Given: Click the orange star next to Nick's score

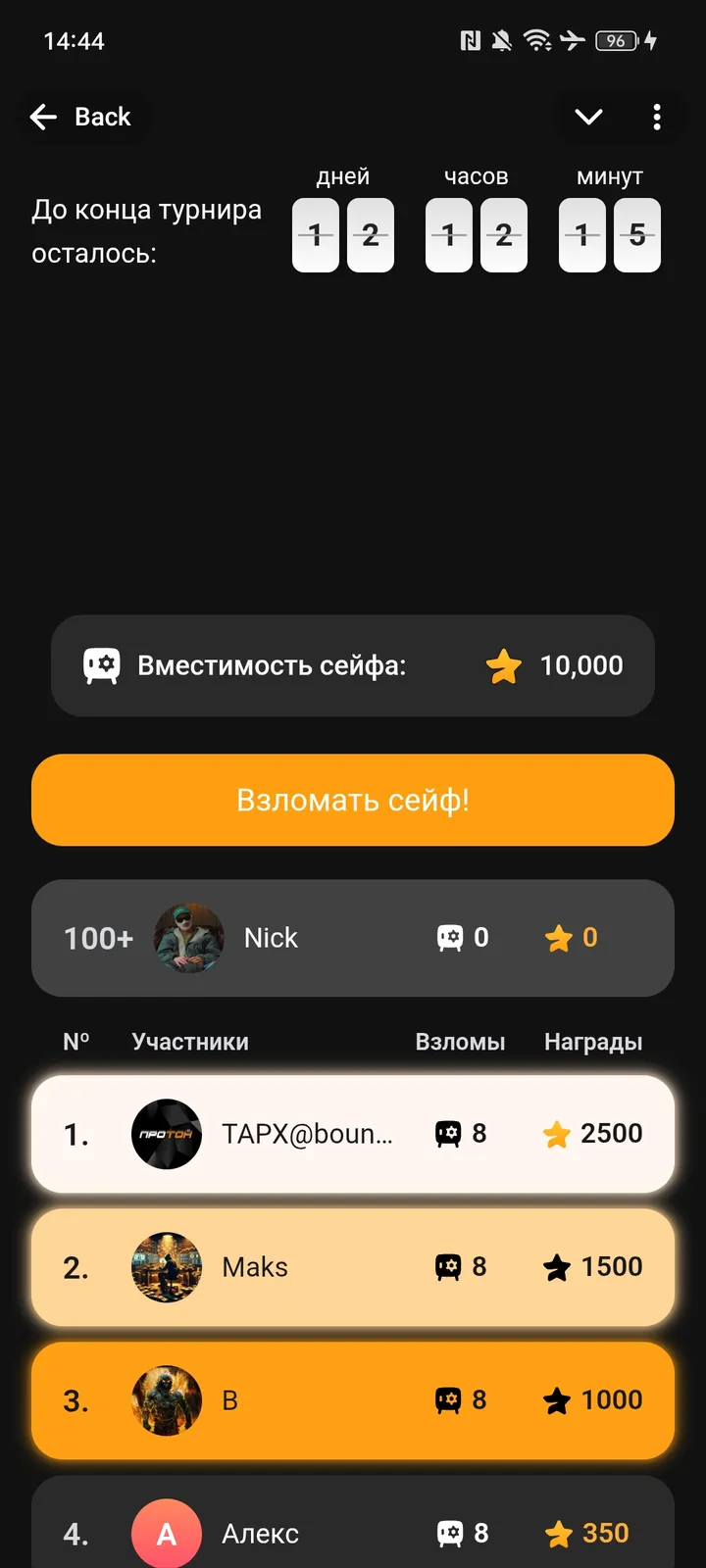Looking at the screenshot, I should pyautogui.click(x=562, y=938).
